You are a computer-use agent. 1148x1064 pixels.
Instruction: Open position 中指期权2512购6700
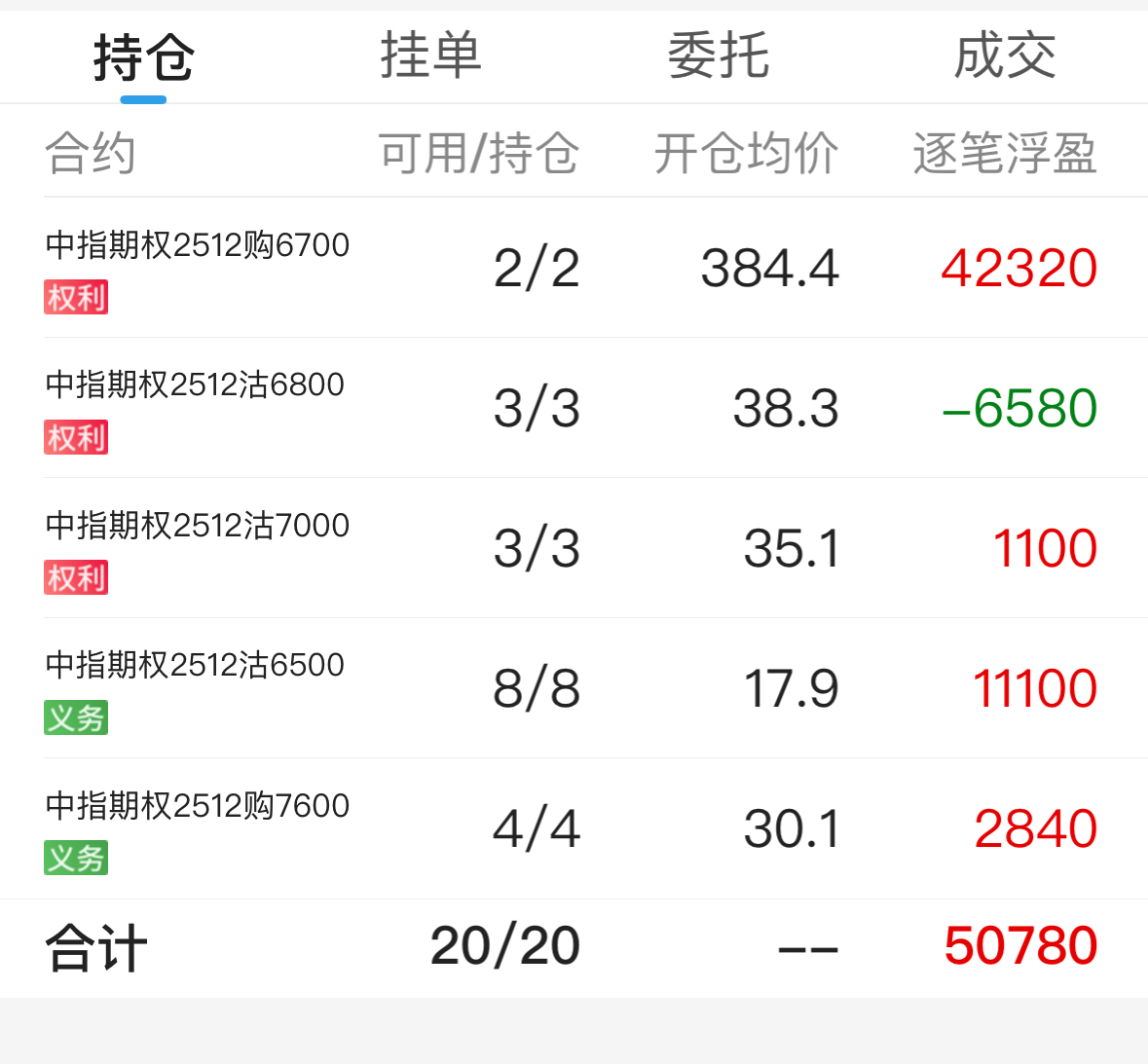(574, 267)
